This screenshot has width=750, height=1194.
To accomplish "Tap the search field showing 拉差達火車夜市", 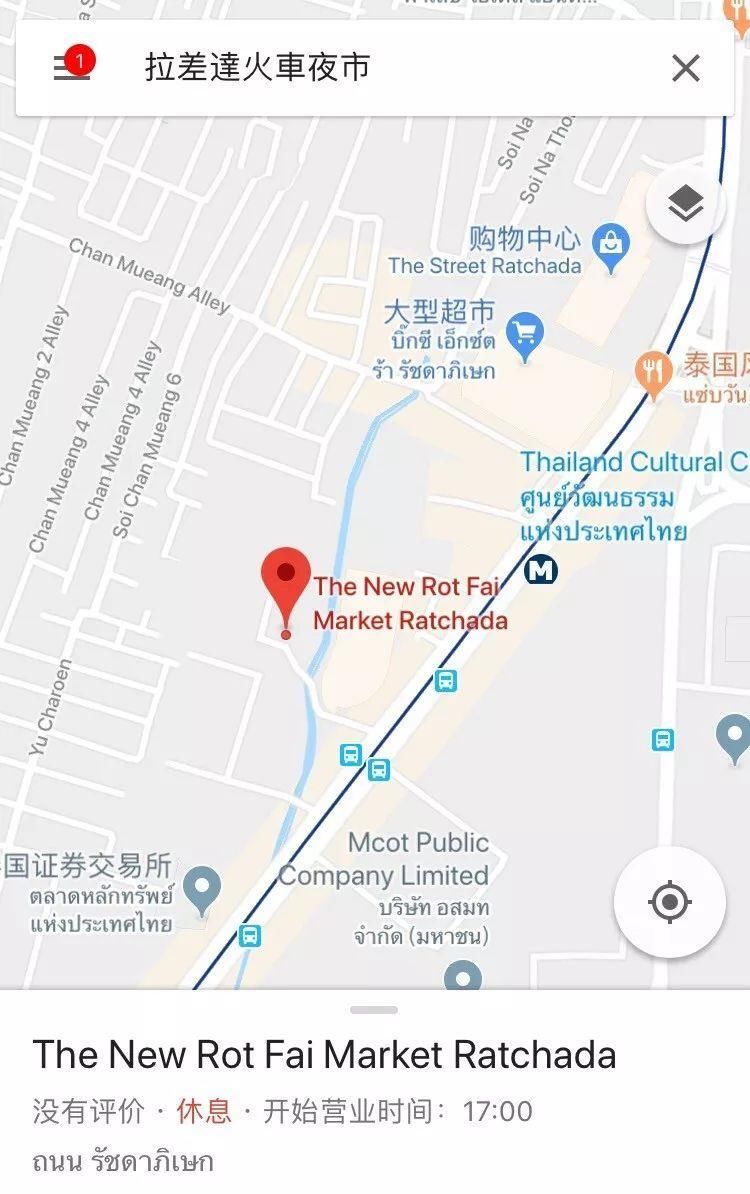I will pyautogui.click(x=380, y=68).
